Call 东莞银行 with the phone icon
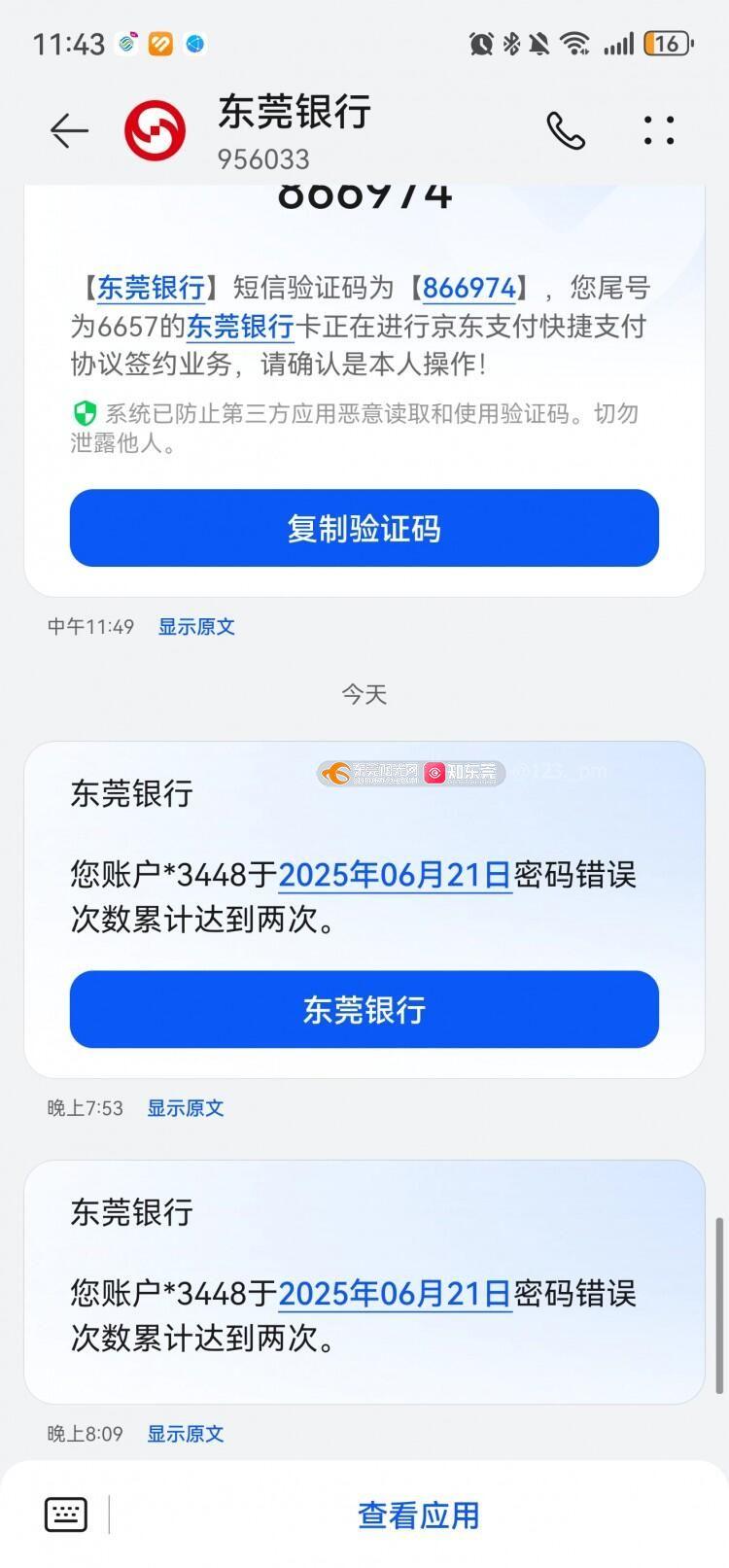 [566, 130]
